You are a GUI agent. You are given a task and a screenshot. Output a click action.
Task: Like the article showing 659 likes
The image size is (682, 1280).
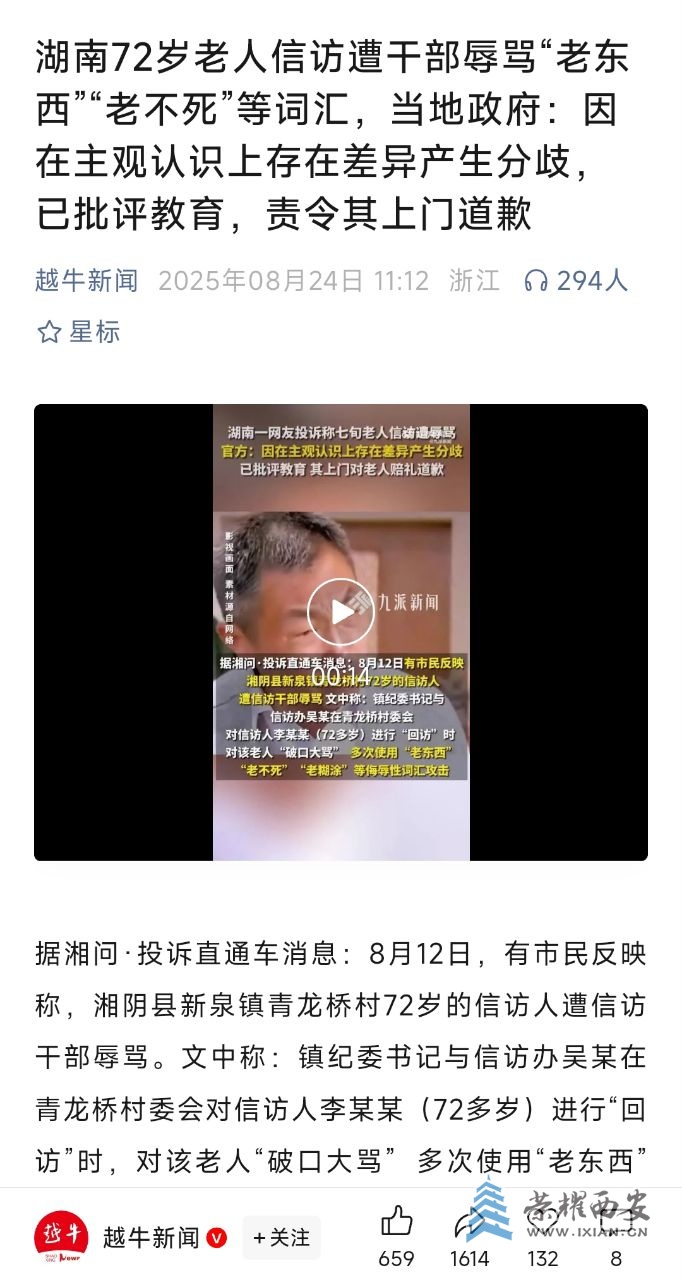pos(397,1222)
